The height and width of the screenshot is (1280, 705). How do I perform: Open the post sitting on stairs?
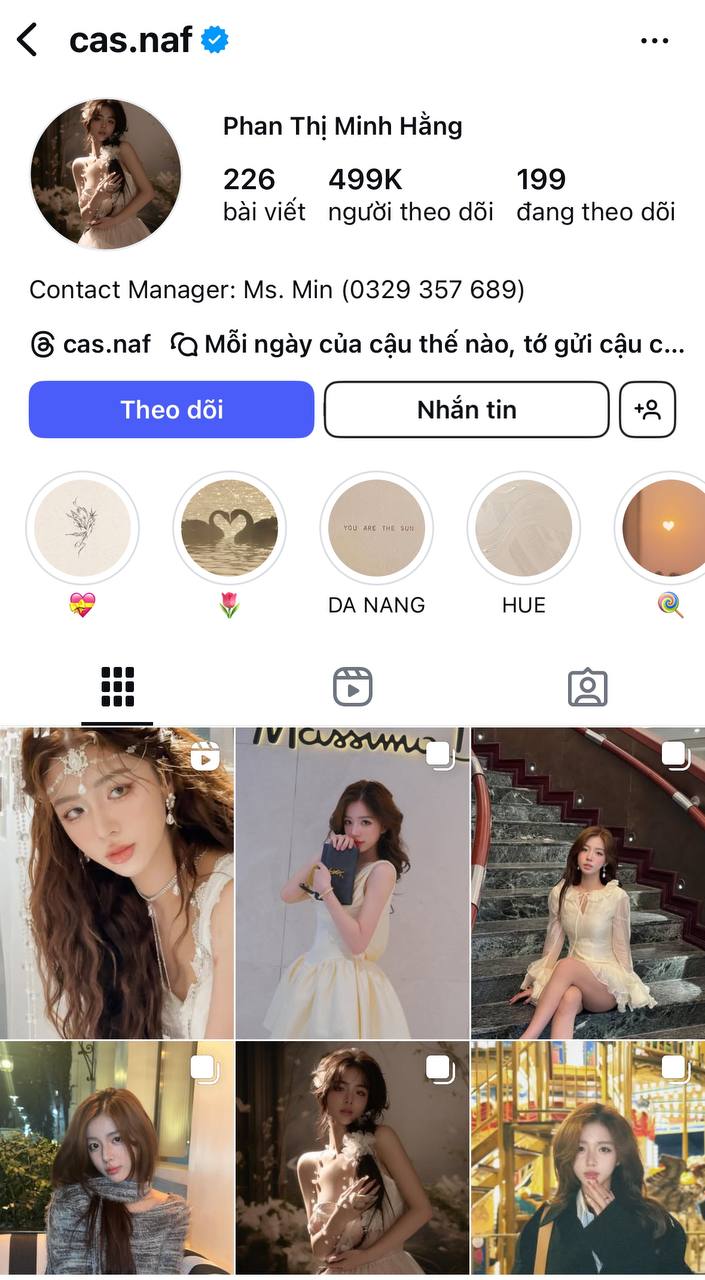[x=588, y=883]
